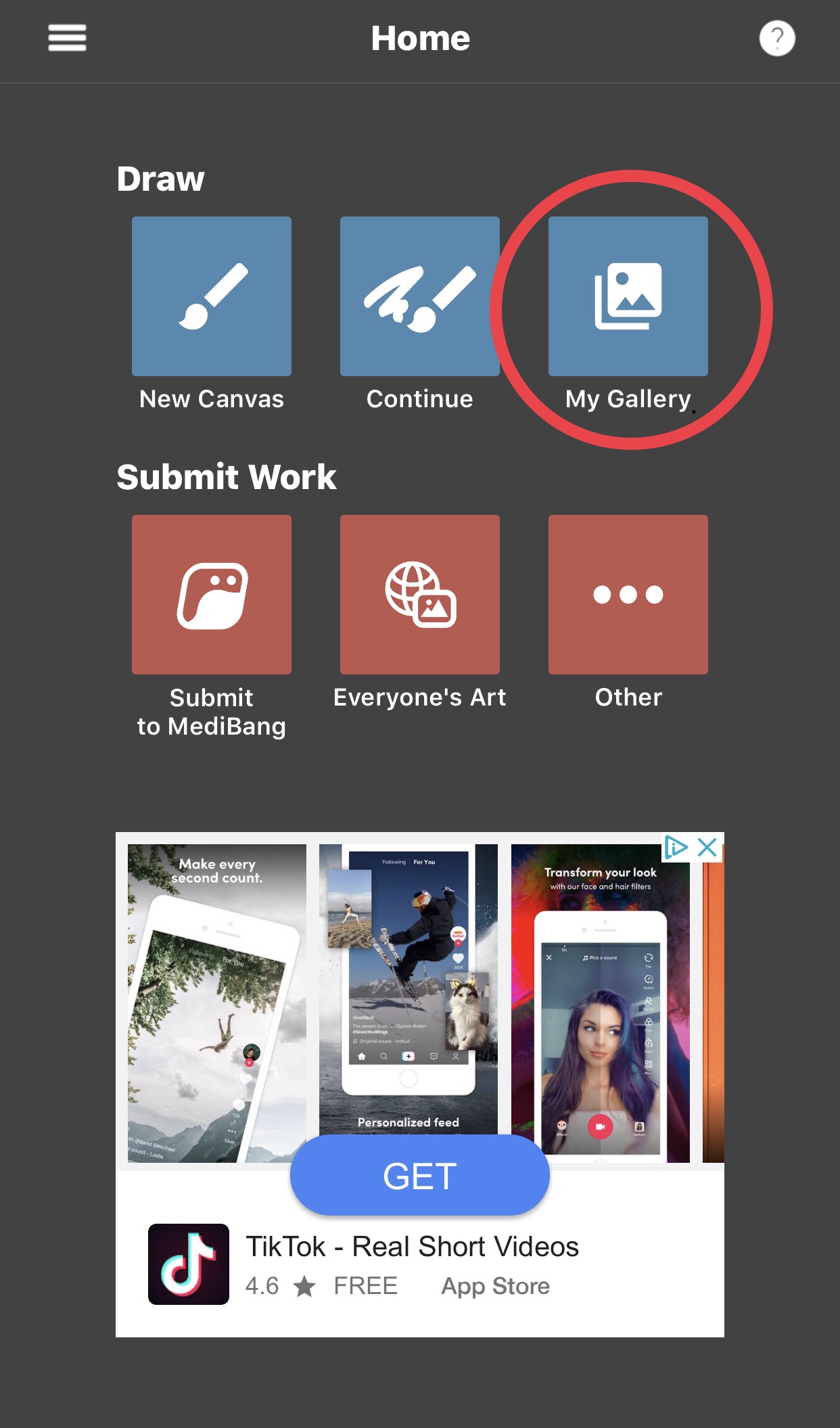
Task: Open My Gallery
Action: tap(628, 296)
